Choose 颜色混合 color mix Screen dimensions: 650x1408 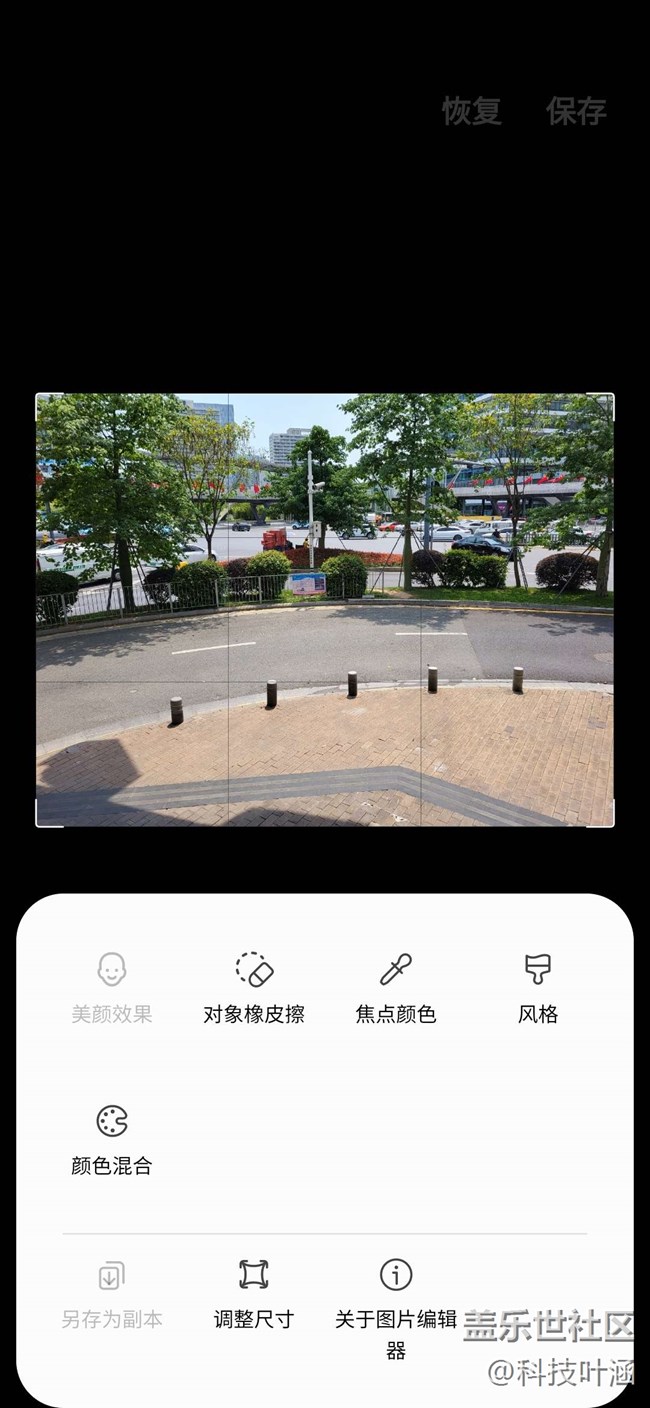coord(112,1139)
